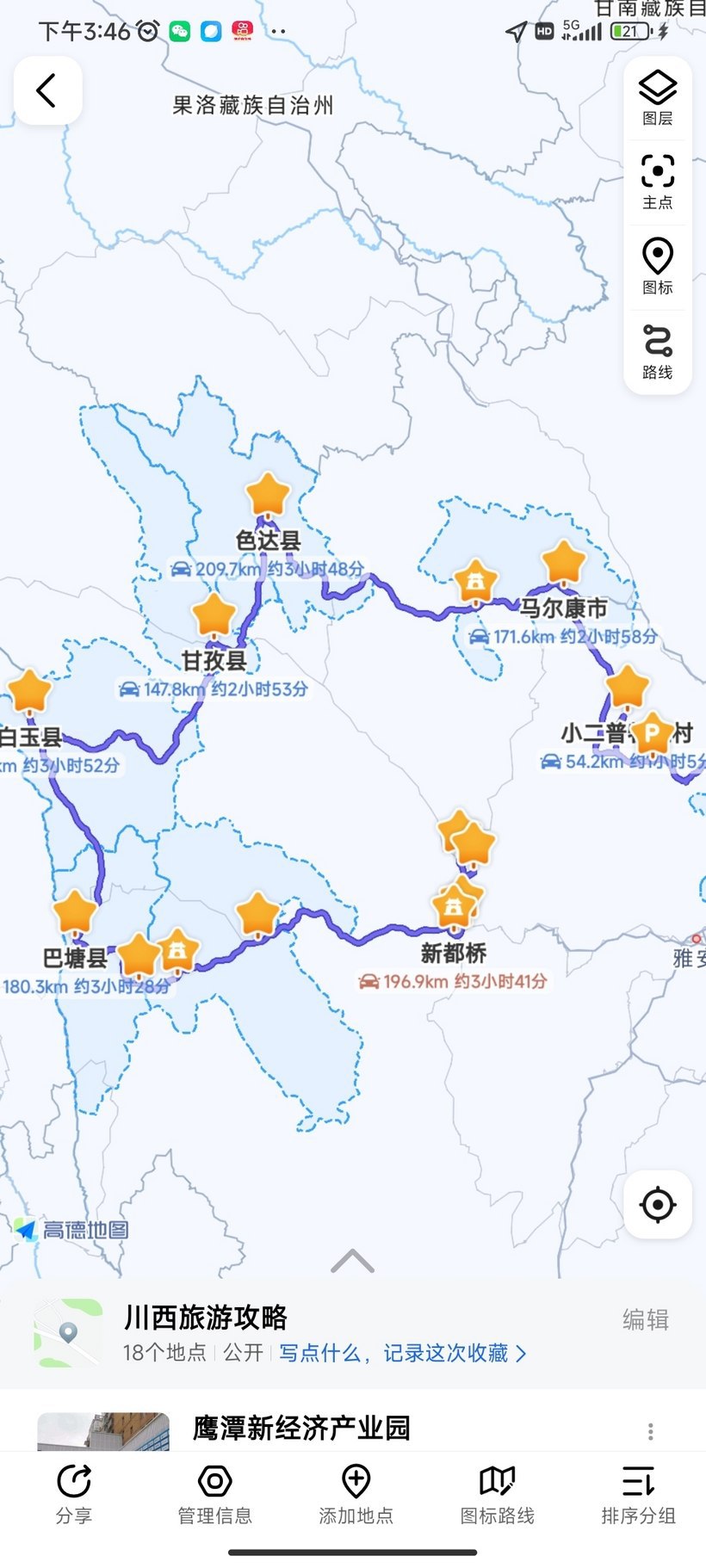
Task: Recenter map on my location
Action: coord(658,1205)
